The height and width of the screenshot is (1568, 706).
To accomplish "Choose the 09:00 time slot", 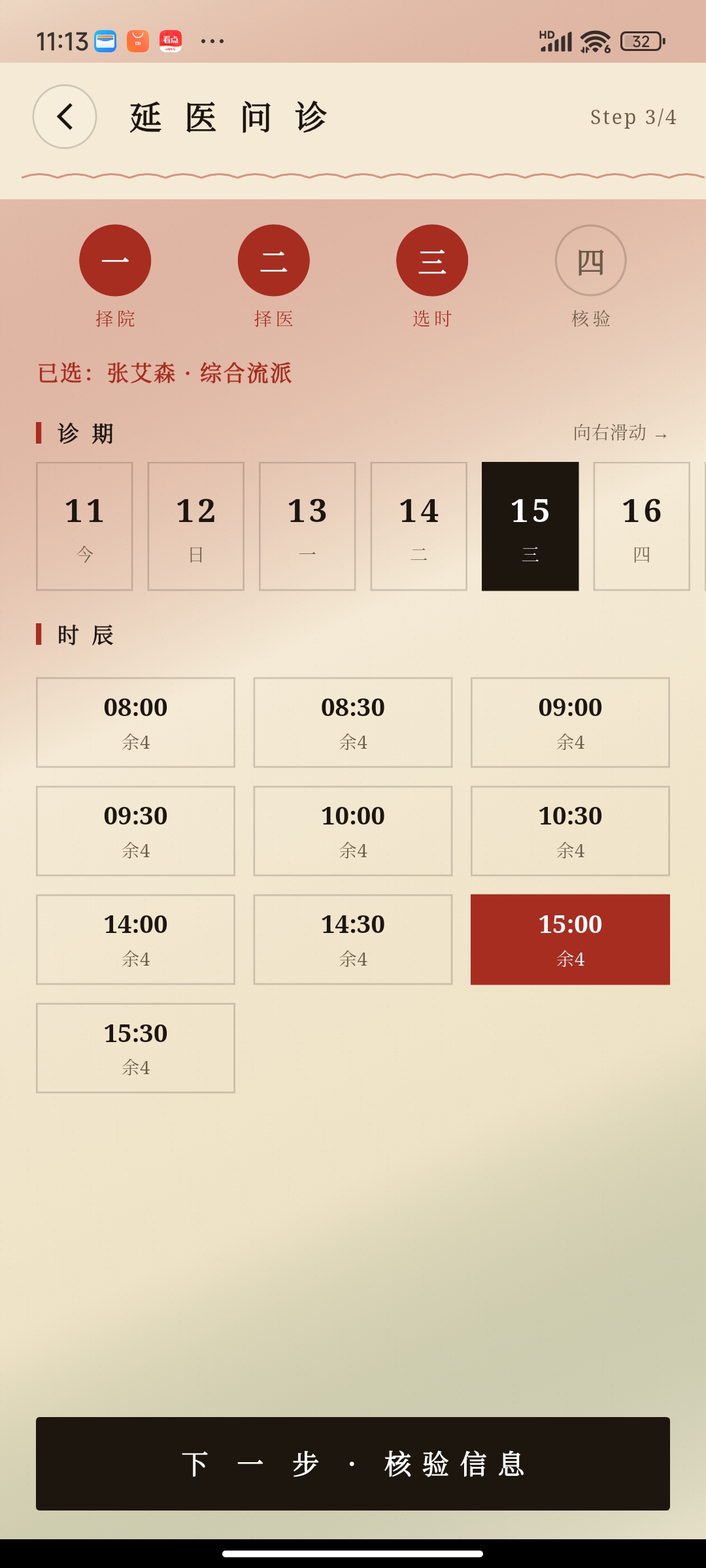I will 570,723.
